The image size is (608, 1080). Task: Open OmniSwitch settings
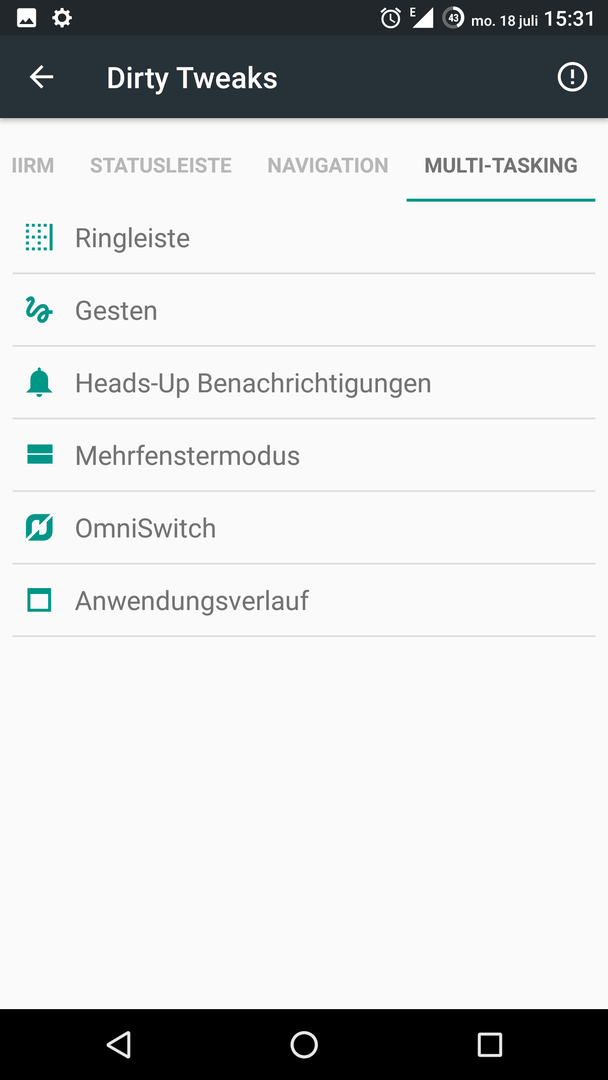(x=304, y=528)
